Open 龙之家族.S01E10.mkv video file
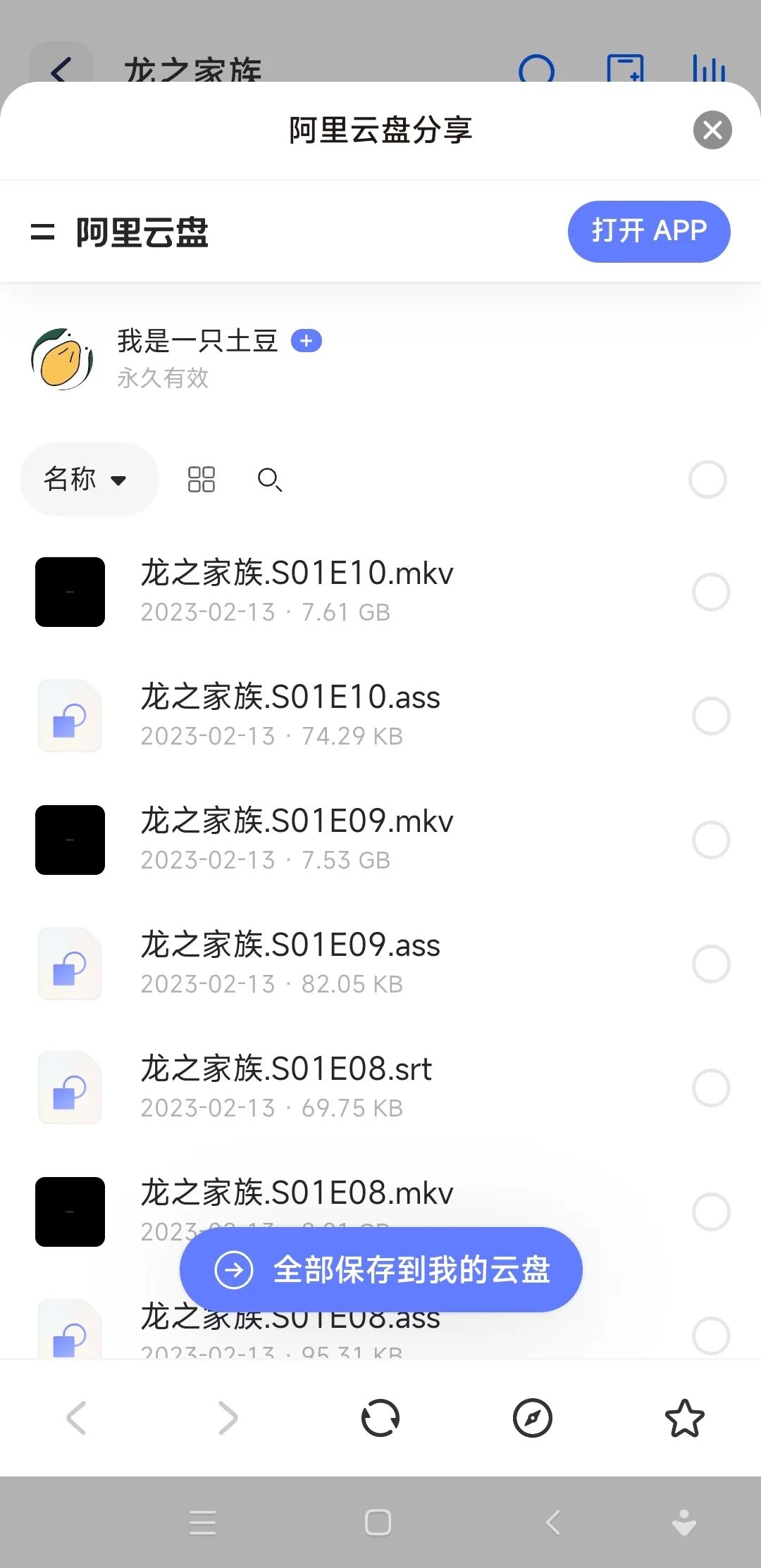The height and width of the screenshot is (1568, 761). (297, 573)
